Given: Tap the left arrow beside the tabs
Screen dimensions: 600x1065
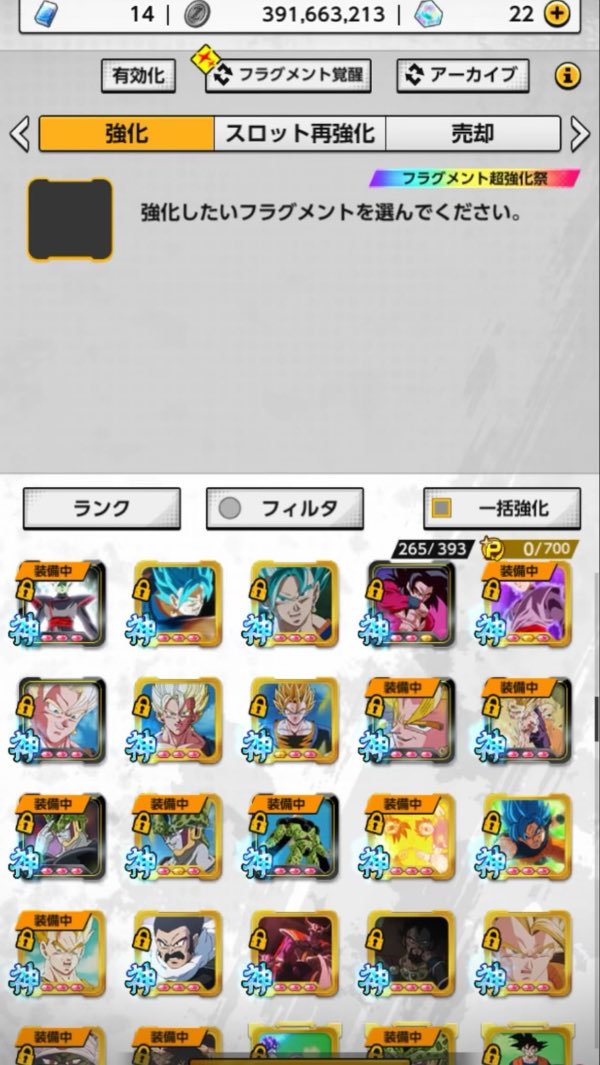Looking at the screenshot, I should [x=20, y=133].
